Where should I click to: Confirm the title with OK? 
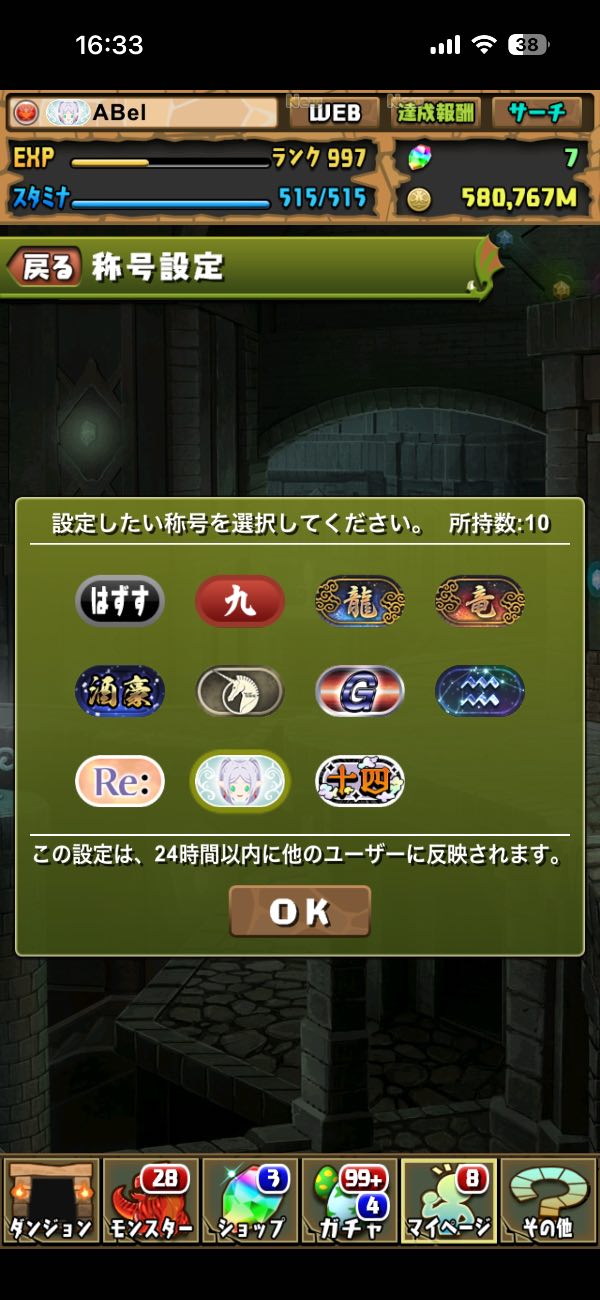pos(300,911)
